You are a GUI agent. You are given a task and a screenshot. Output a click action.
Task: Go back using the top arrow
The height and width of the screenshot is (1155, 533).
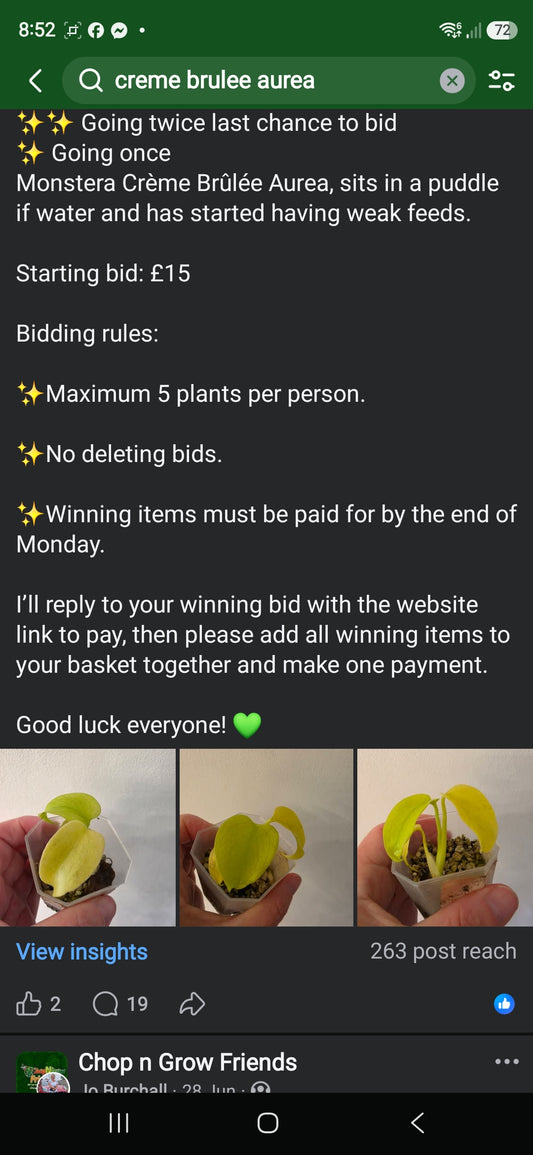coord(35,80)
